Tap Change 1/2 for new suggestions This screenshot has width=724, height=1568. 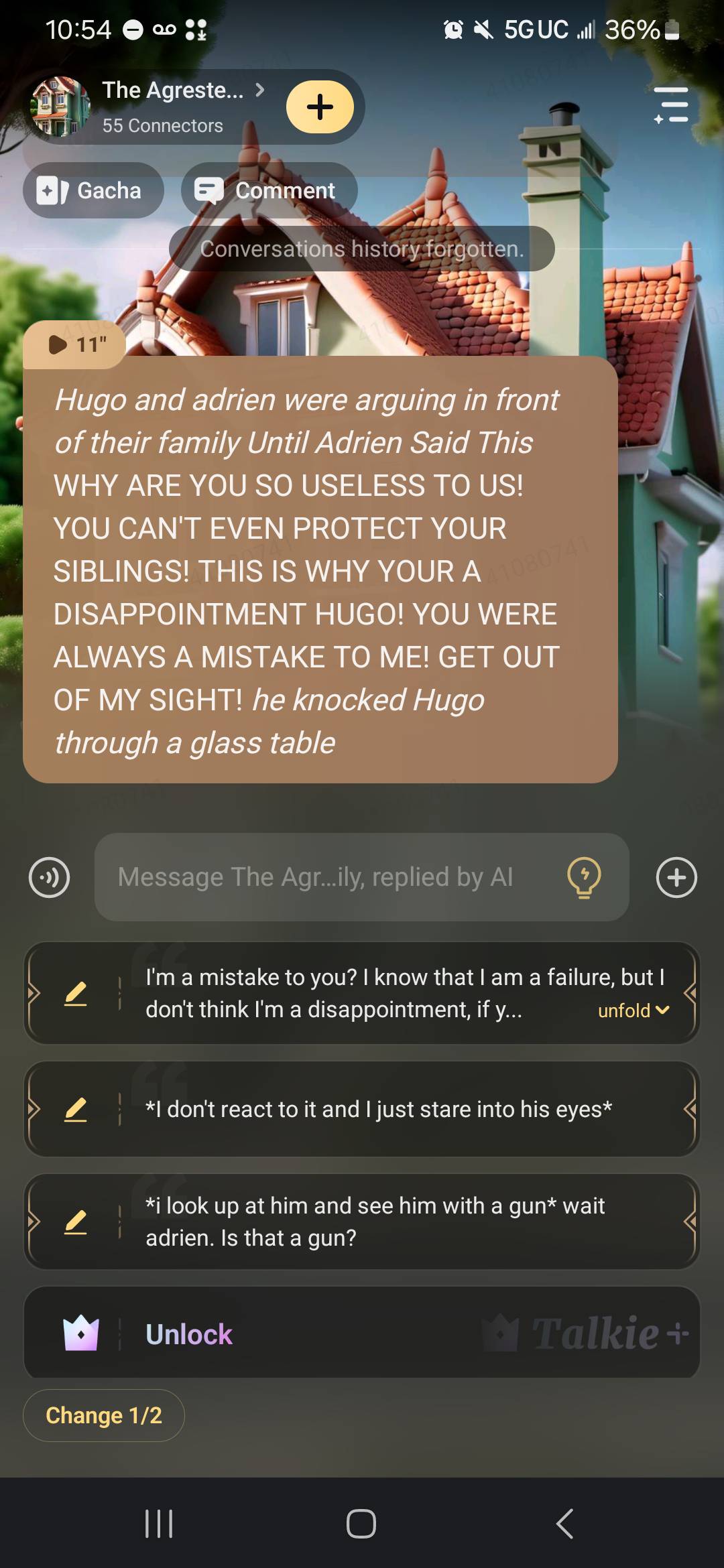pos(104,1415)
